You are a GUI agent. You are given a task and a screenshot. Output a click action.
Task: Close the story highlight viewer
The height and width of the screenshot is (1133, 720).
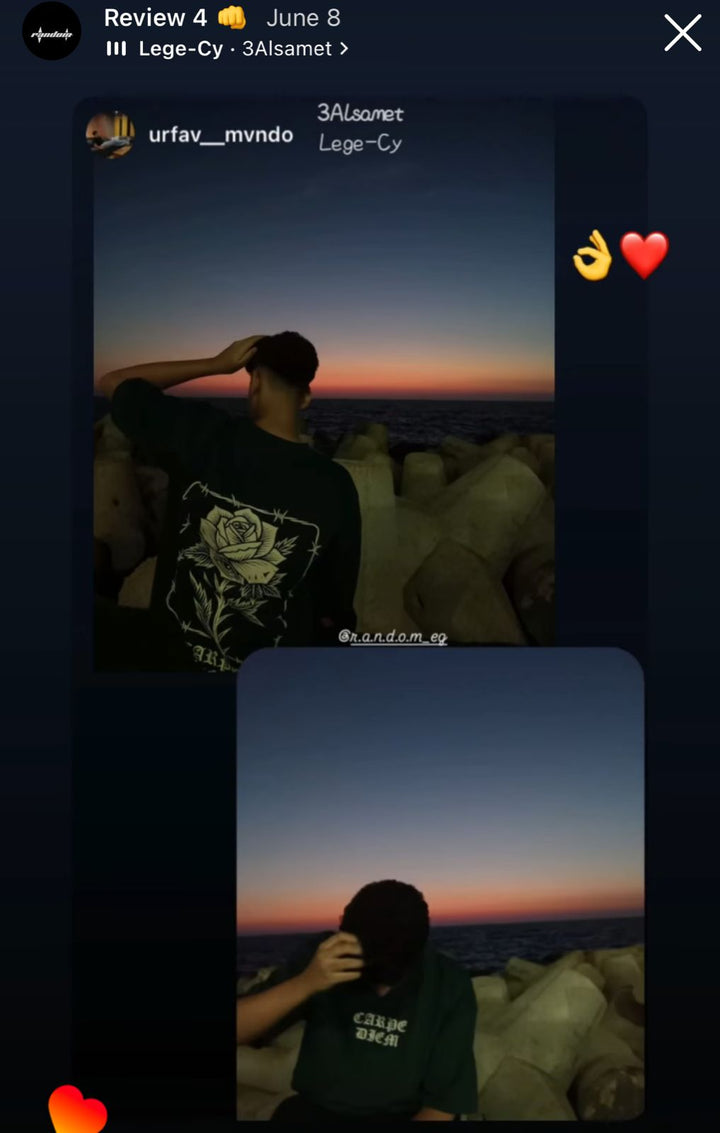683,33
